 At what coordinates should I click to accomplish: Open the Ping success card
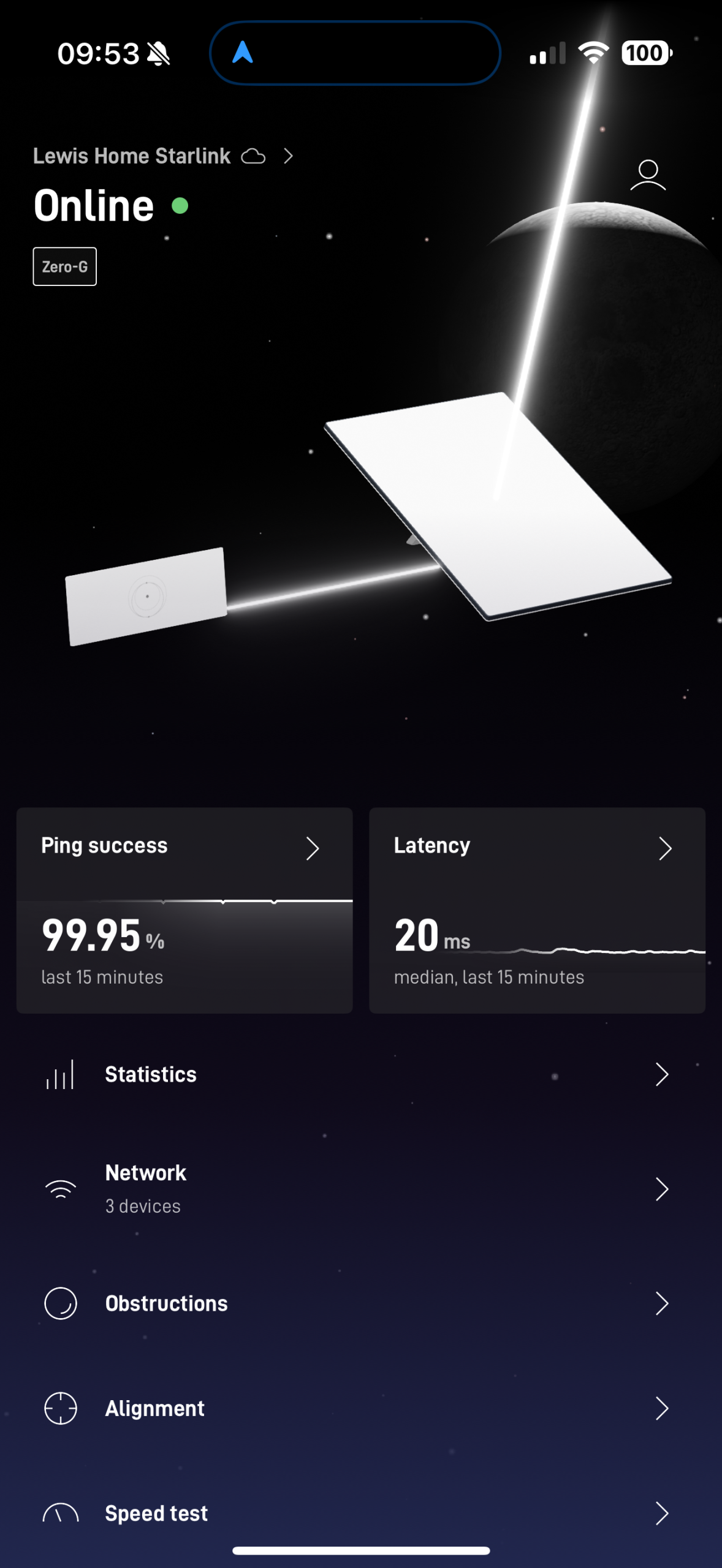pyautogui.click(x=184, y=910)
